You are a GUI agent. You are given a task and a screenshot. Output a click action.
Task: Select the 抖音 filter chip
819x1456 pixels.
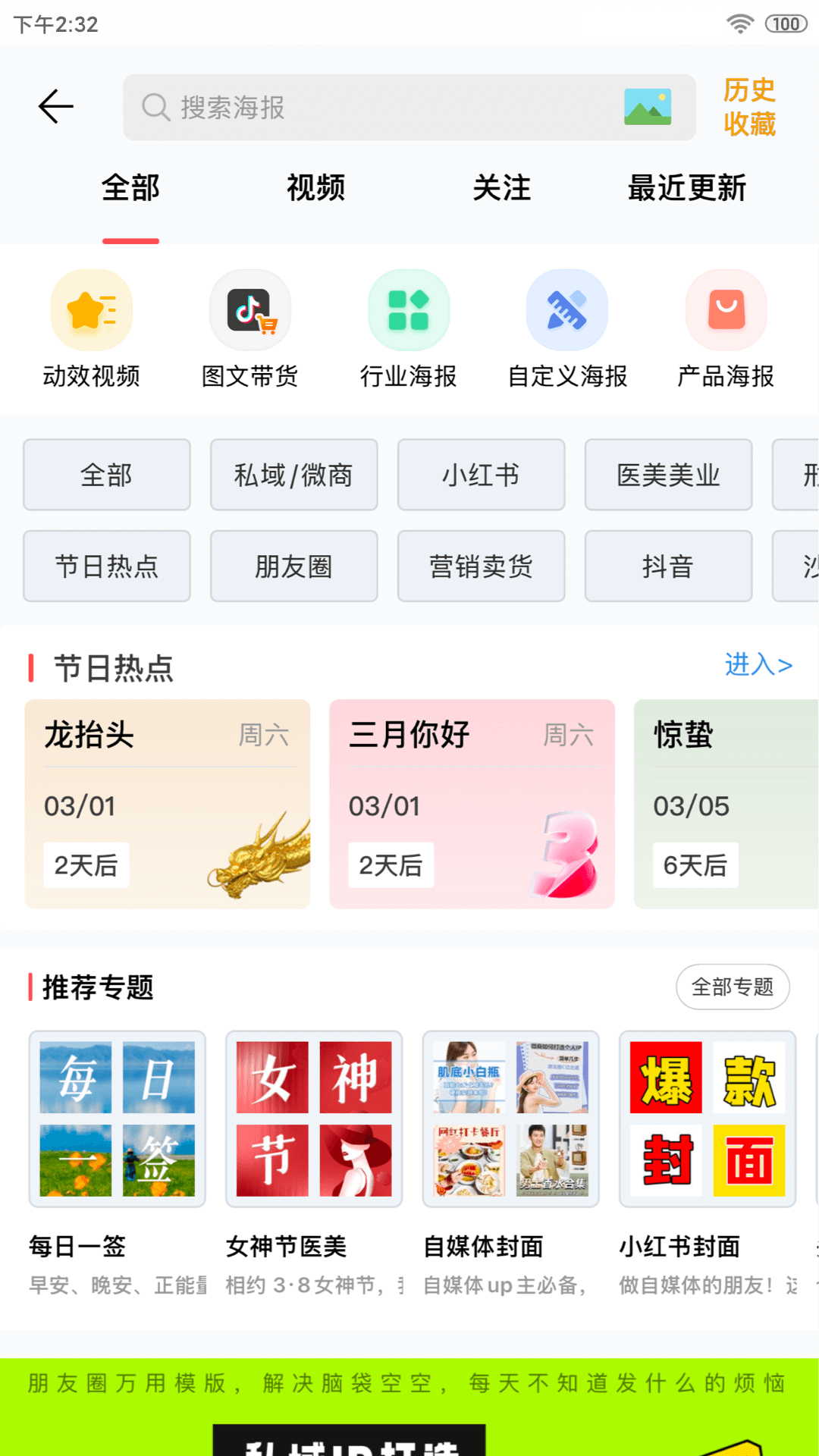pyautogui.click(x=668, y=566)
